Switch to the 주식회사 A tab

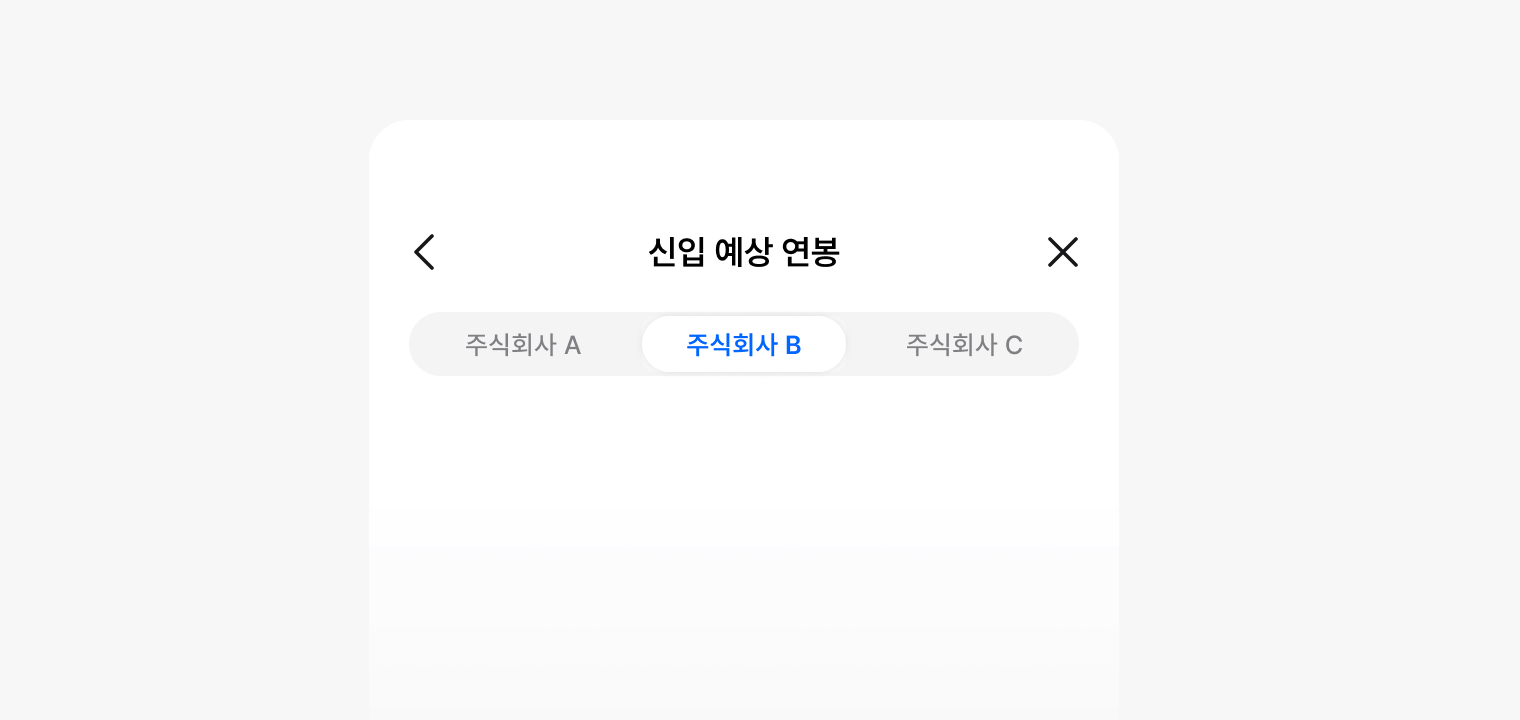click(523, 345)
